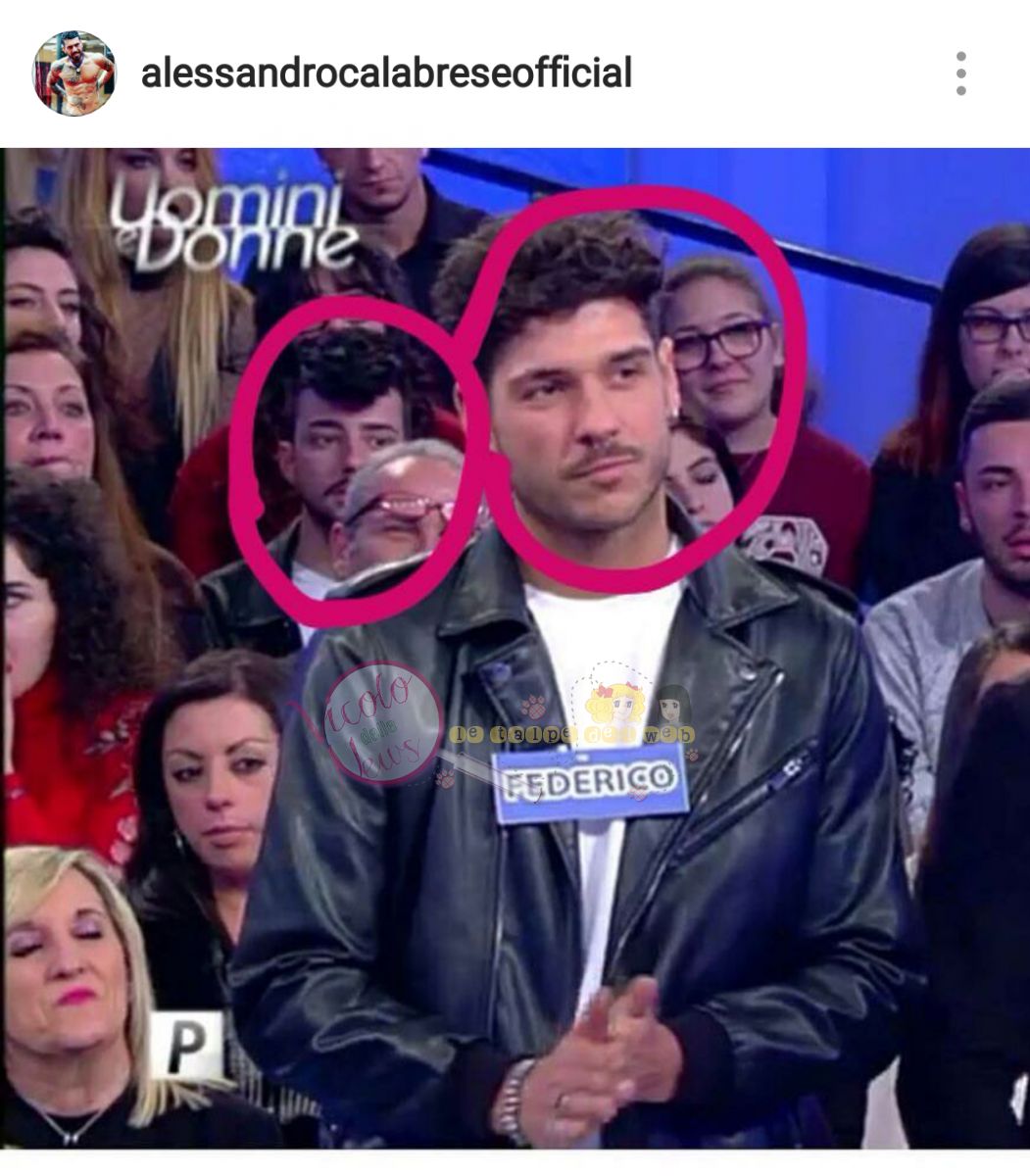1030x1176 pixels.
Task: Tap the alessandrocalabreseofficial username
Action: (386, 73)
